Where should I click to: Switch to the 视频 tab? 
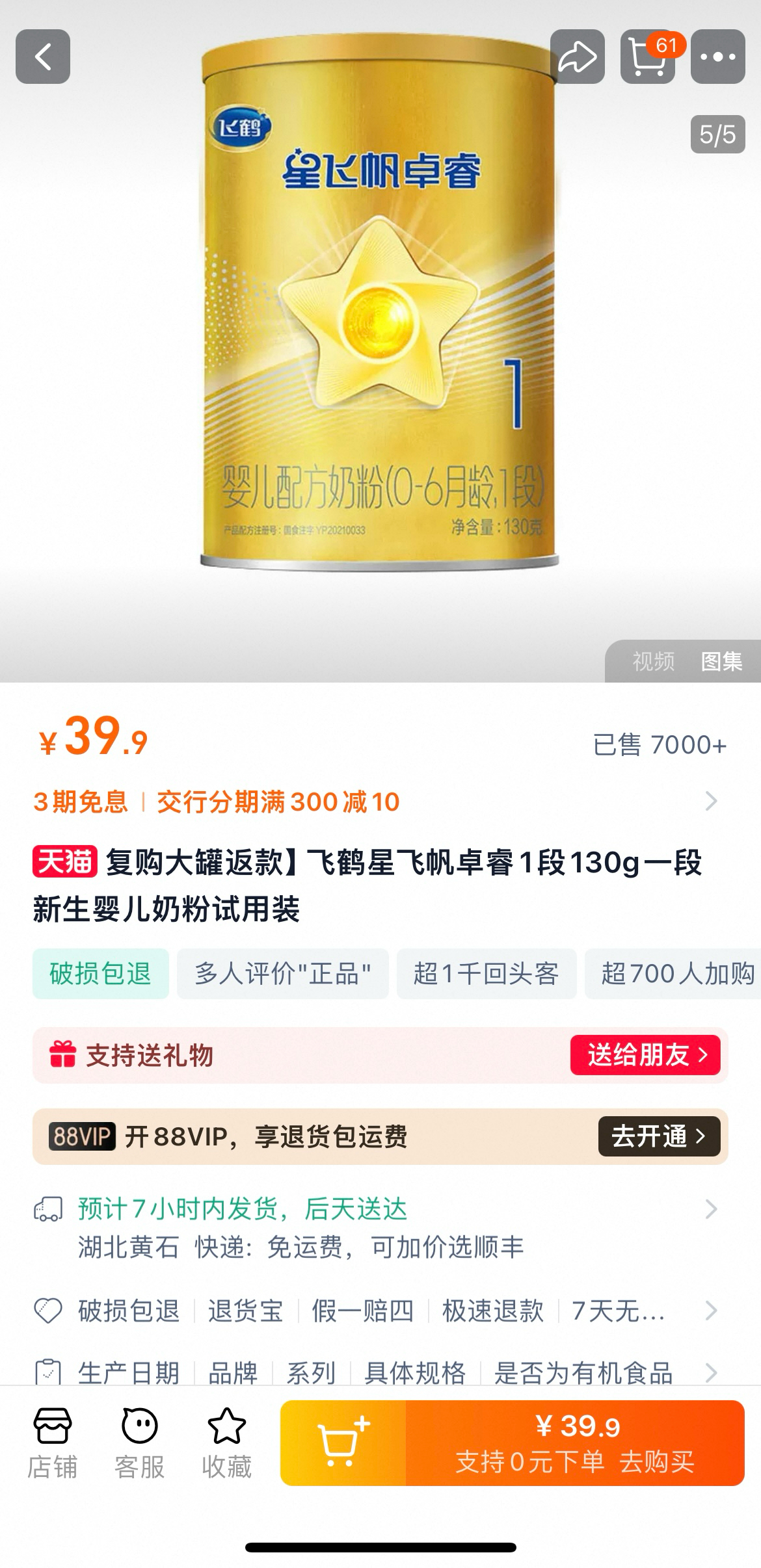pyautogui.click(x=653, y=662)
